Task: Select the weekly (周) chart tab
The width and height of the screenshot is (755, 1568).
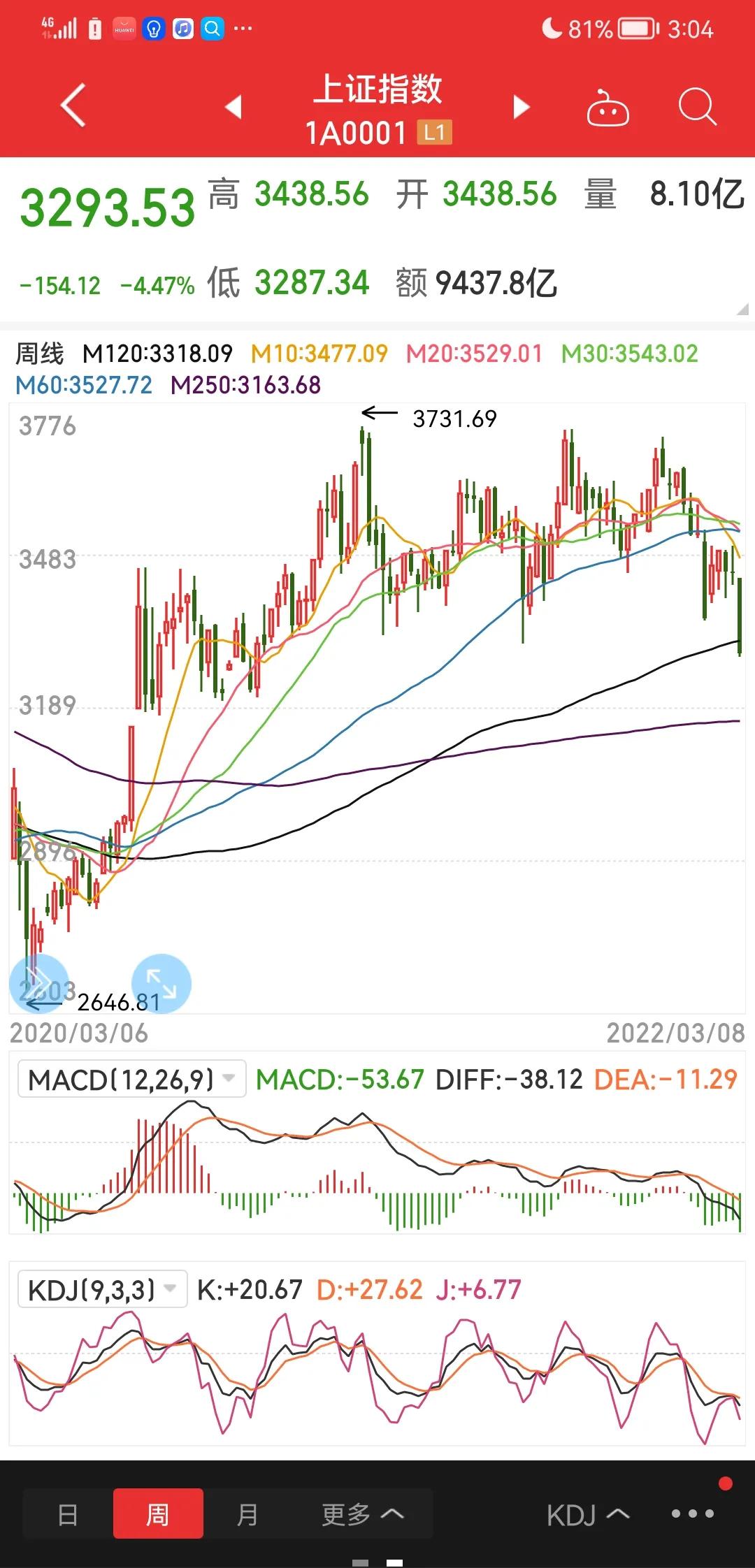Action: pos(158,1514)
